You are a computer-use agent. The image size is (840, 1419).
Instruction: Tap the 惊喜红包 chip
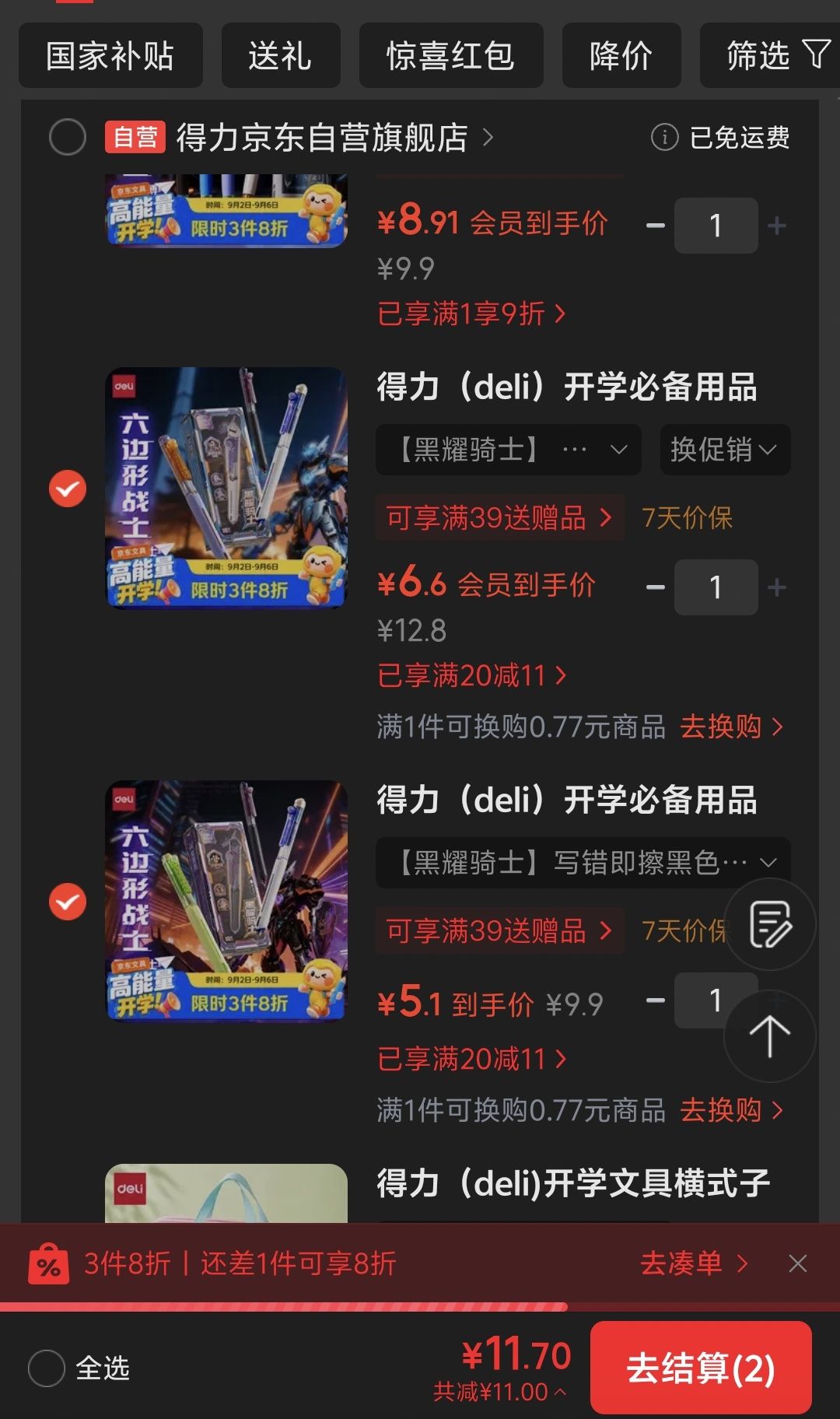point(451,55)
